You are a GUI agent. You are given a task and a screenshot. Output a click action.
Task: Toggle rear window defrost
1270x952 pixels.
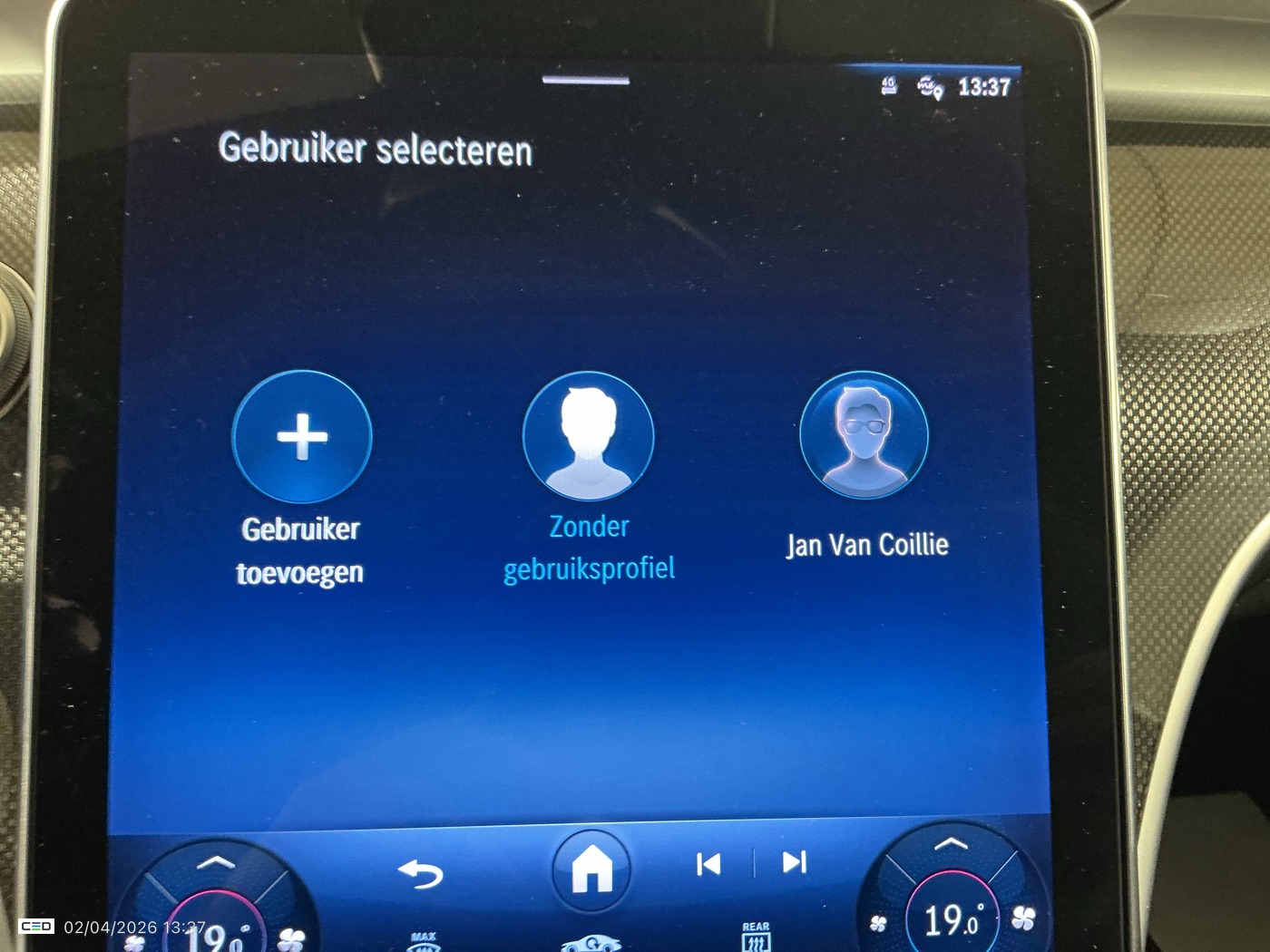click(x=756, y=937)
